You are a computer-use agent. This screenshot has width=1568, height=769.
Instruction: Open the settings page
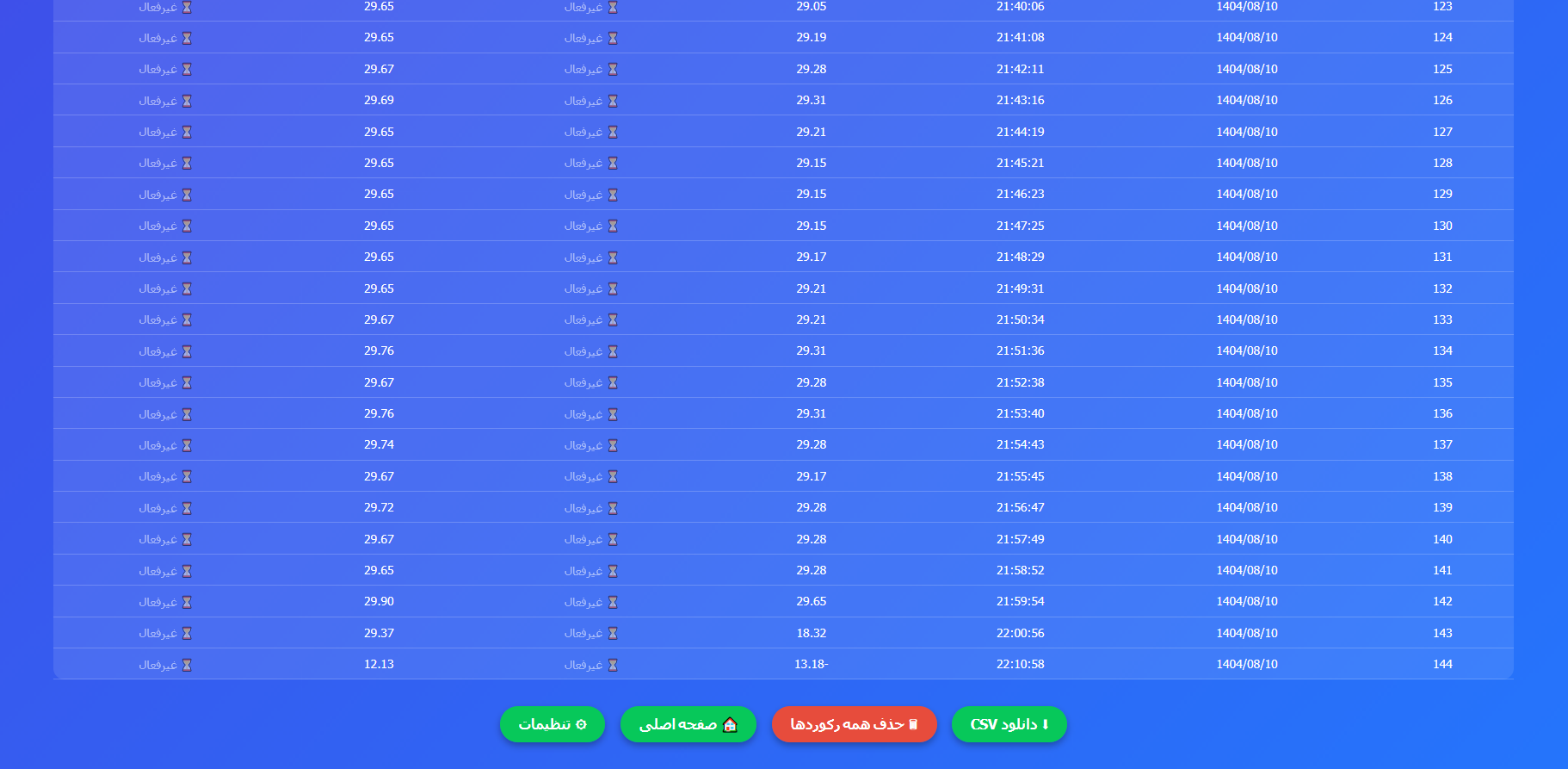(552, 724)
